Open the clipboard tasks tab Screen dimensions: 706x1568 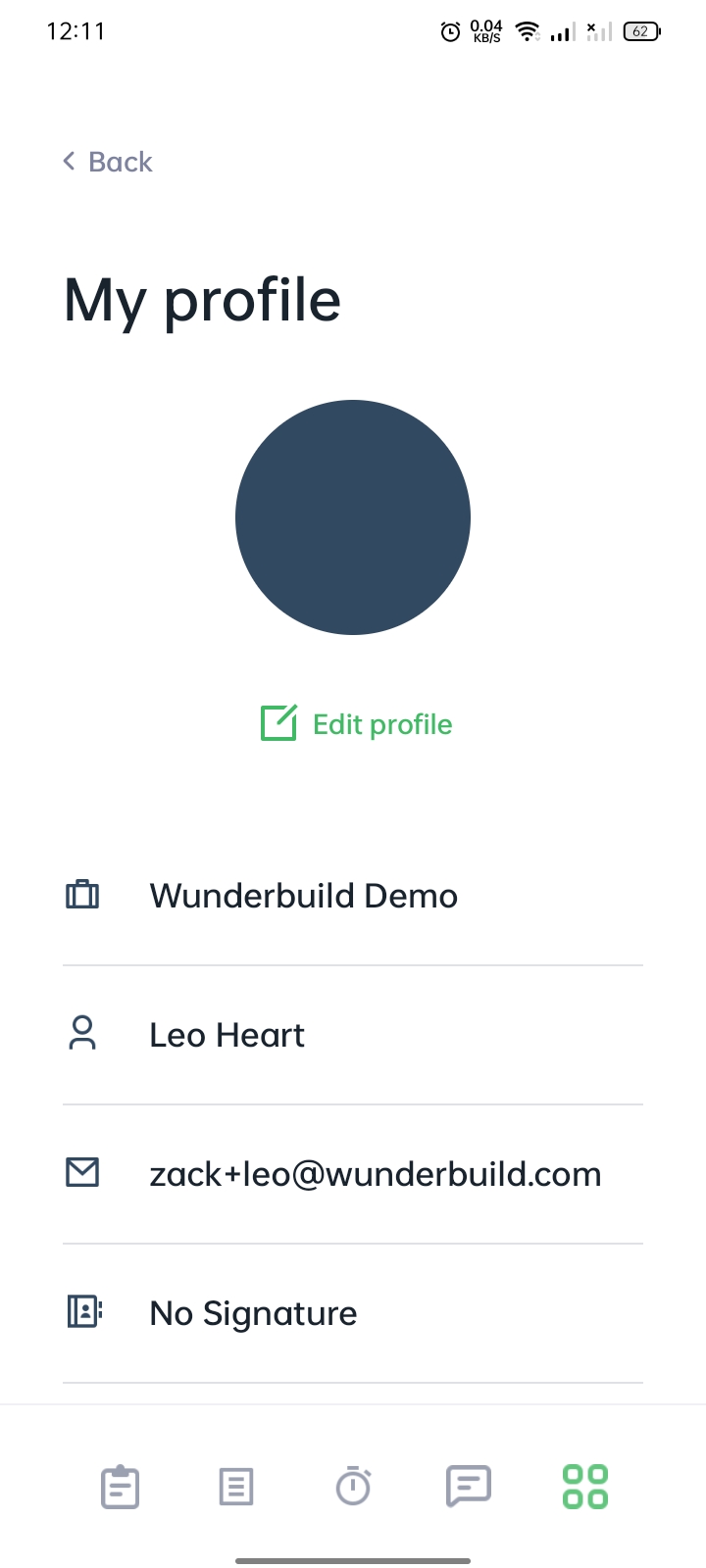coord(121,1487)
